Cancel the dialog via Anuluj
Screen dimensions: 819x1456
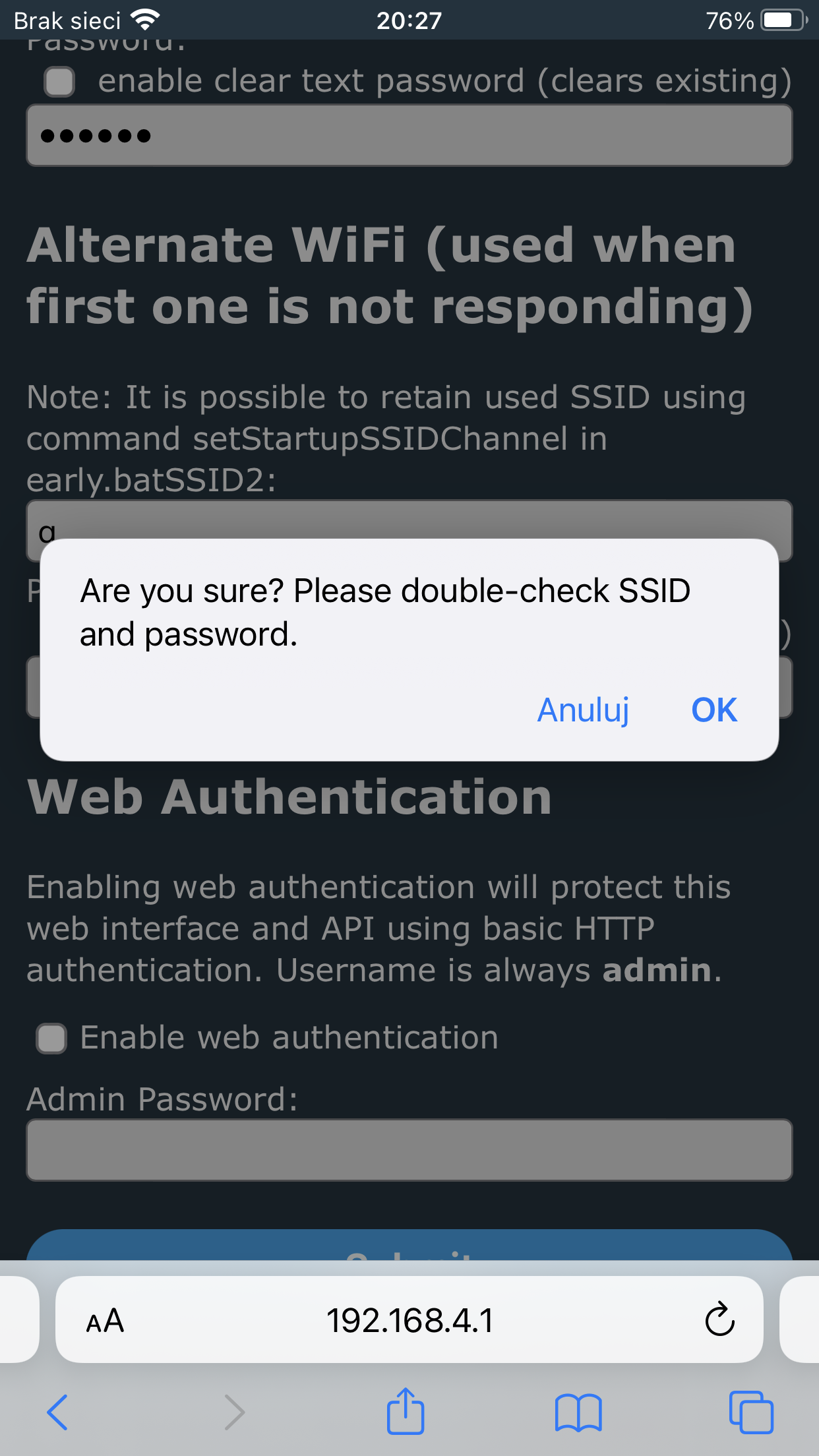click(x=583, y=710)
